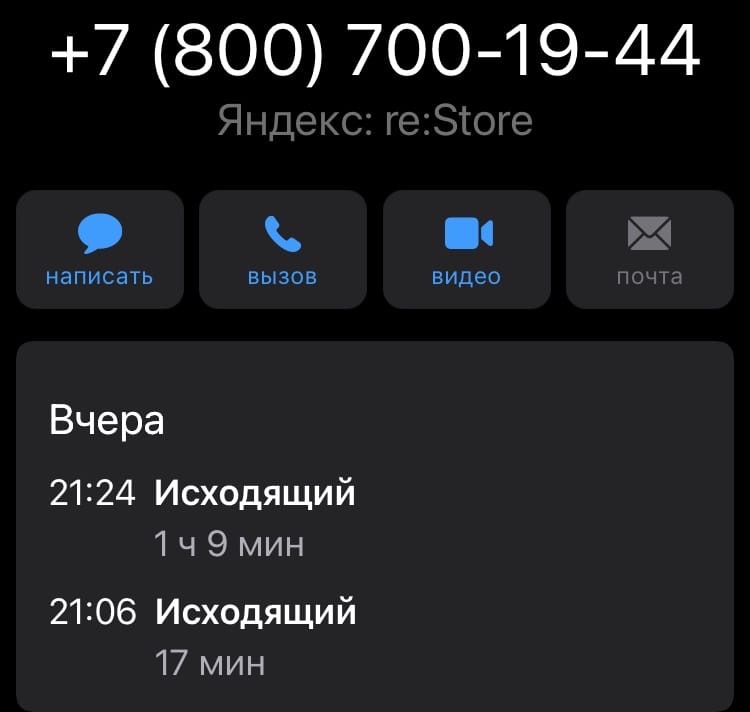The width and height of the screenshot is (750, 712).
Task: Start a video call with видео
Action: coord(467,249)
